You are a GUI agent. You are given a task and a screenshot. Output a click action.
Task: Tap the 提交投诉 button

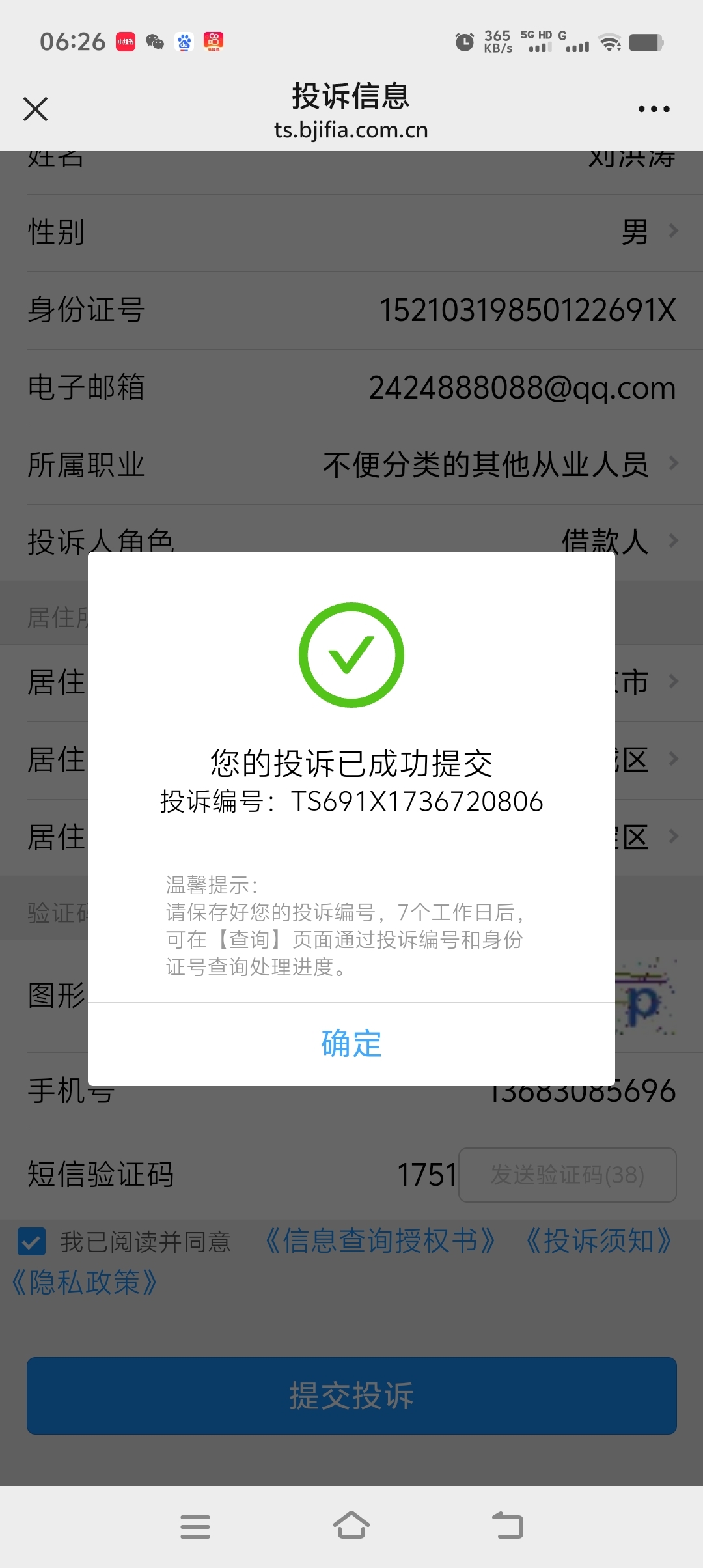point(351,1395)
